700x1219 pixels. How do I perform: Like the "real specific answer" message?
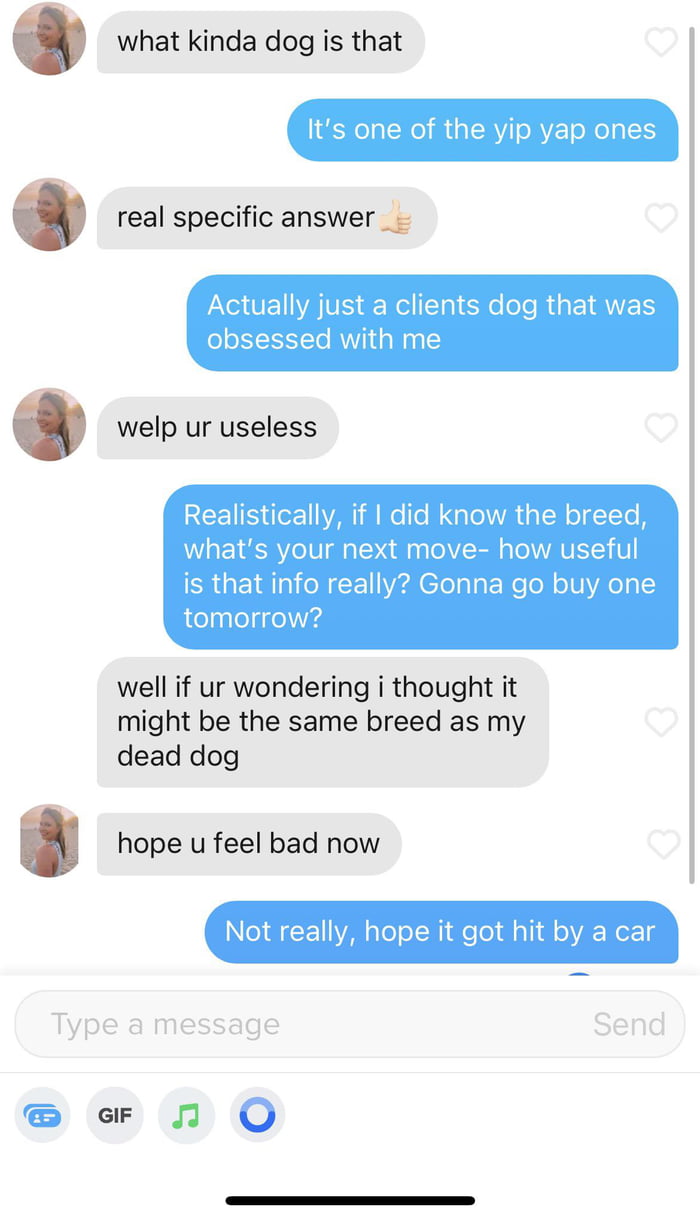point(661,217)
